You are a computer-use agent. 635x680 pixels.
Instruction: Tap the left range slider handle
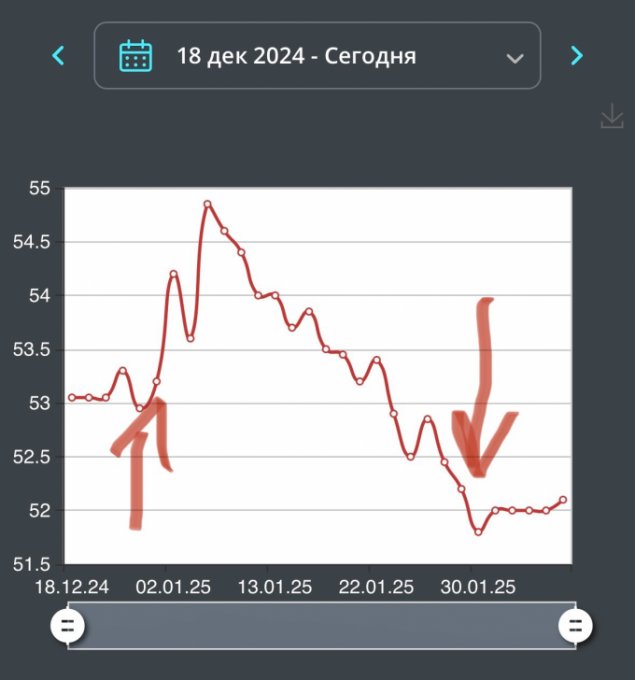tap(68, 627)
